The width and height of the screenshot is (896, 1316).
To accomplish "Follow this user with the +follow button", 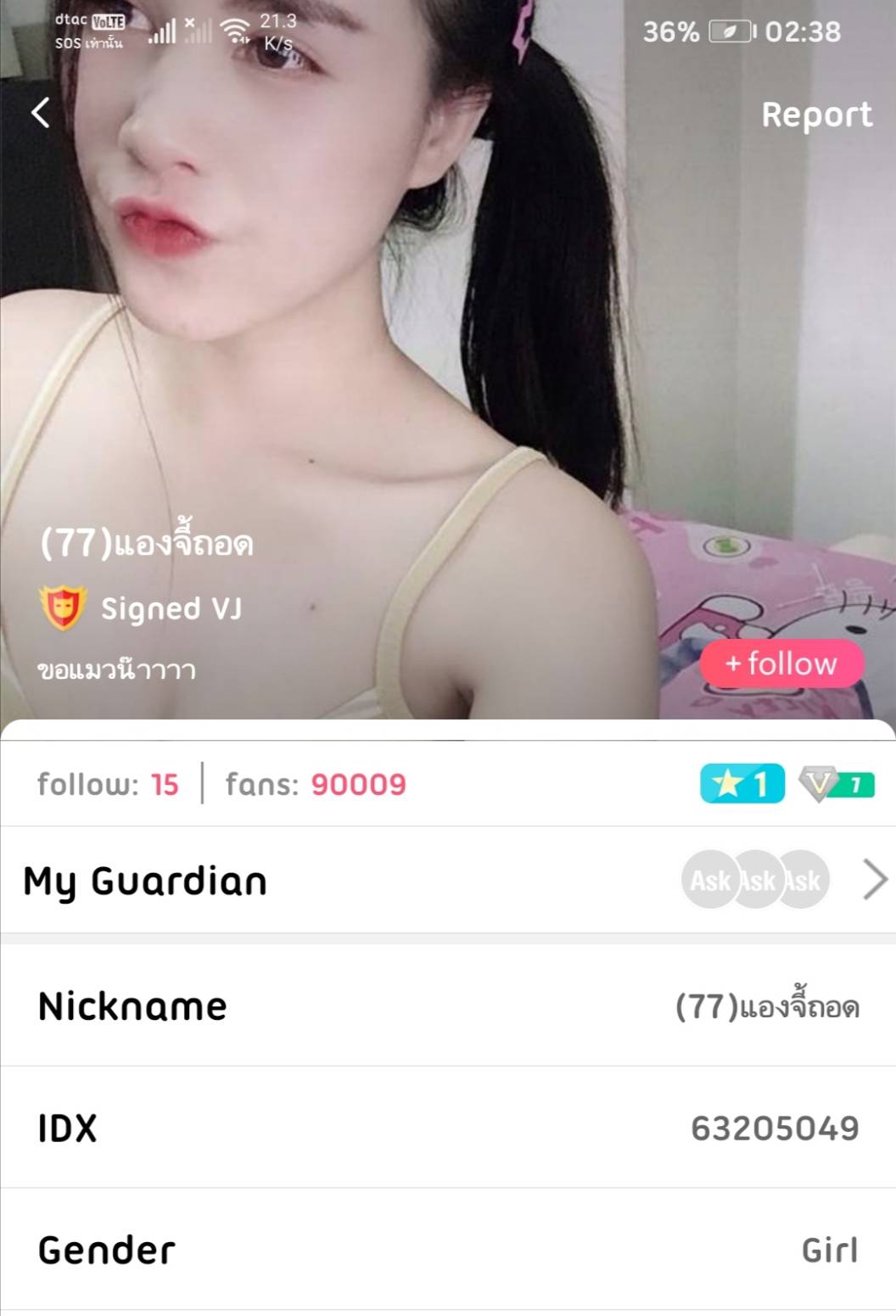I will click(x=781, y=664).
